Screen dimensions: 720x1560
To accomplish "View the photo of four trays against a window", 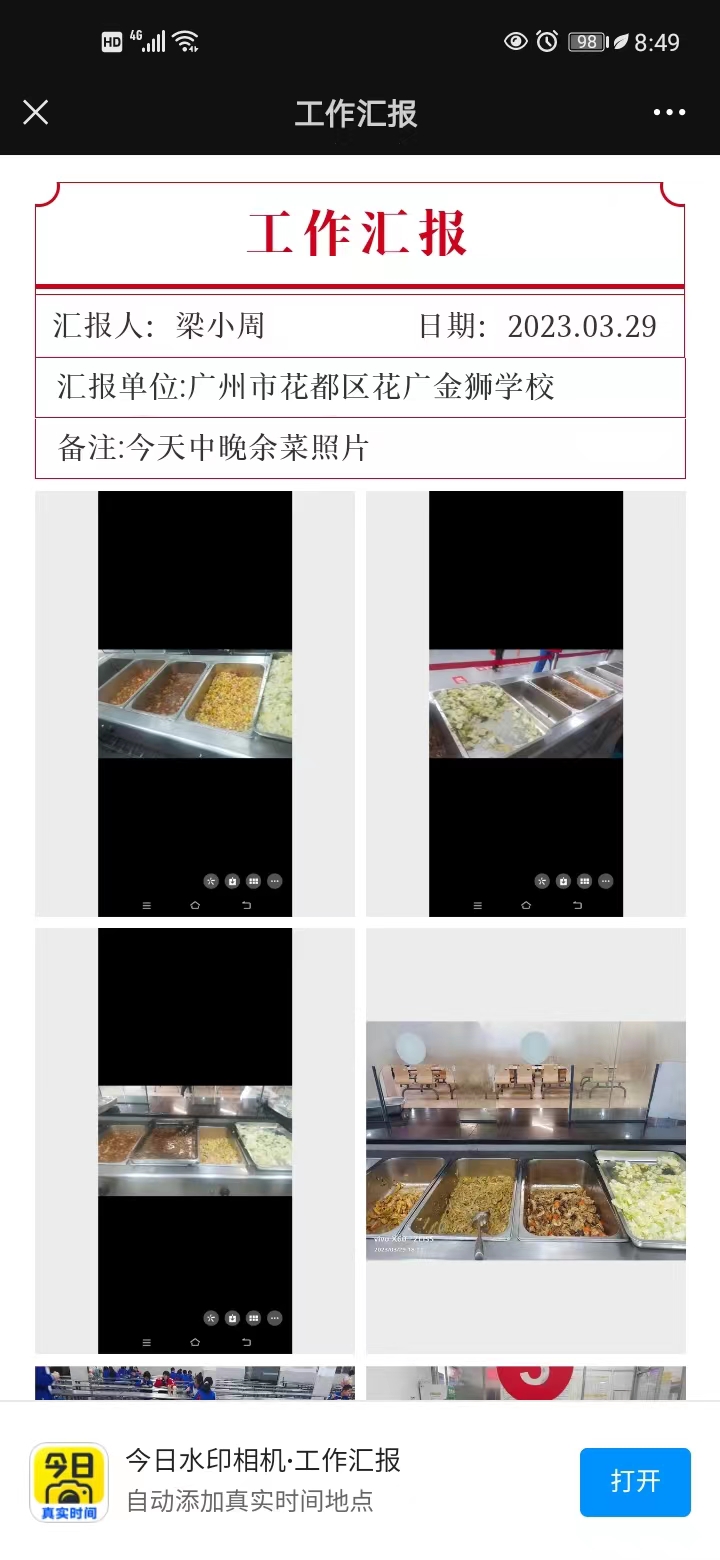I will tap(195, 1141).
